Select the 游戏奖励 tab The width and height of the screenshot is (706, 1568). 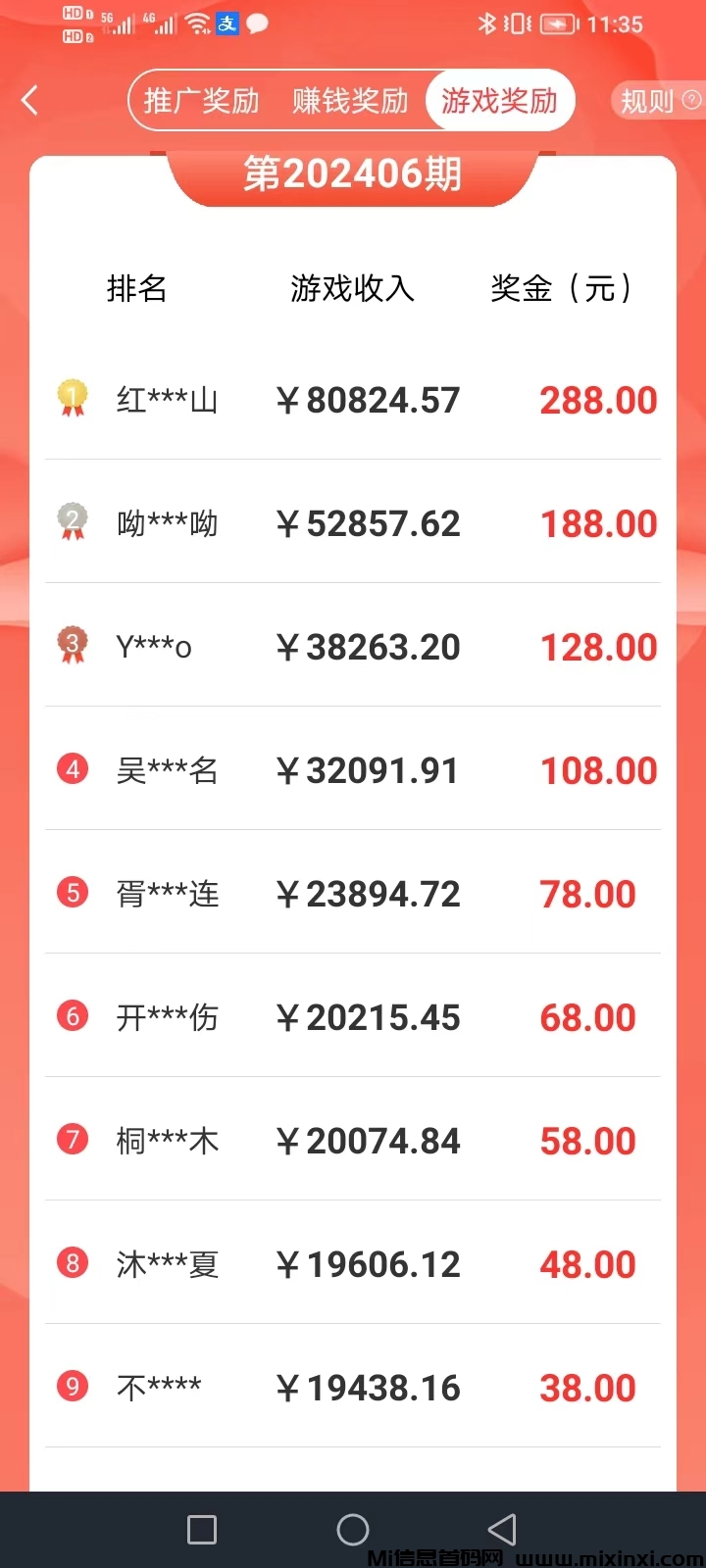coord(500,100)
